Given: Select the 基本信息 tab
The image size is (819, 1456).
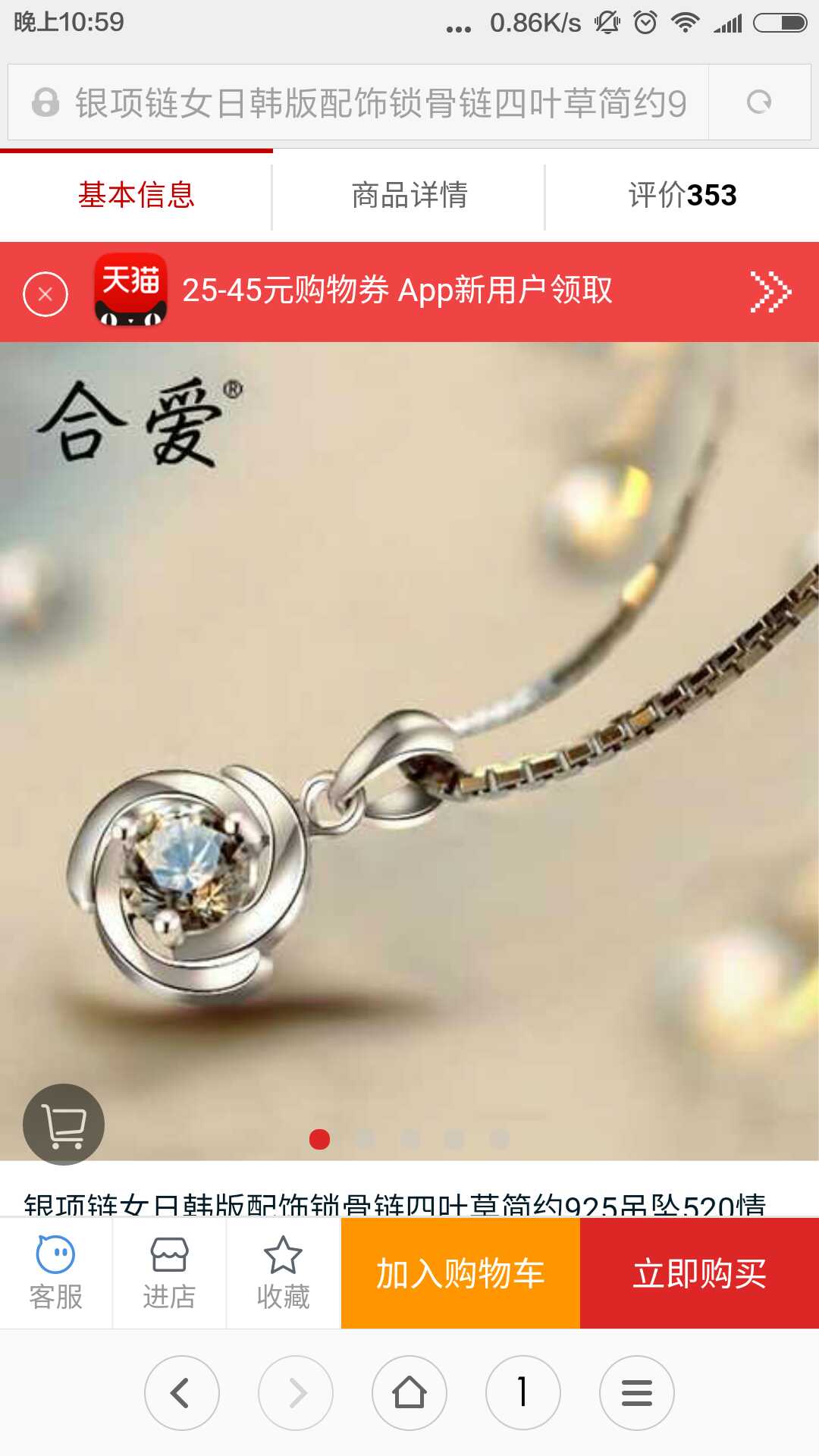Looking at the screenshot, I should point(136,196).
